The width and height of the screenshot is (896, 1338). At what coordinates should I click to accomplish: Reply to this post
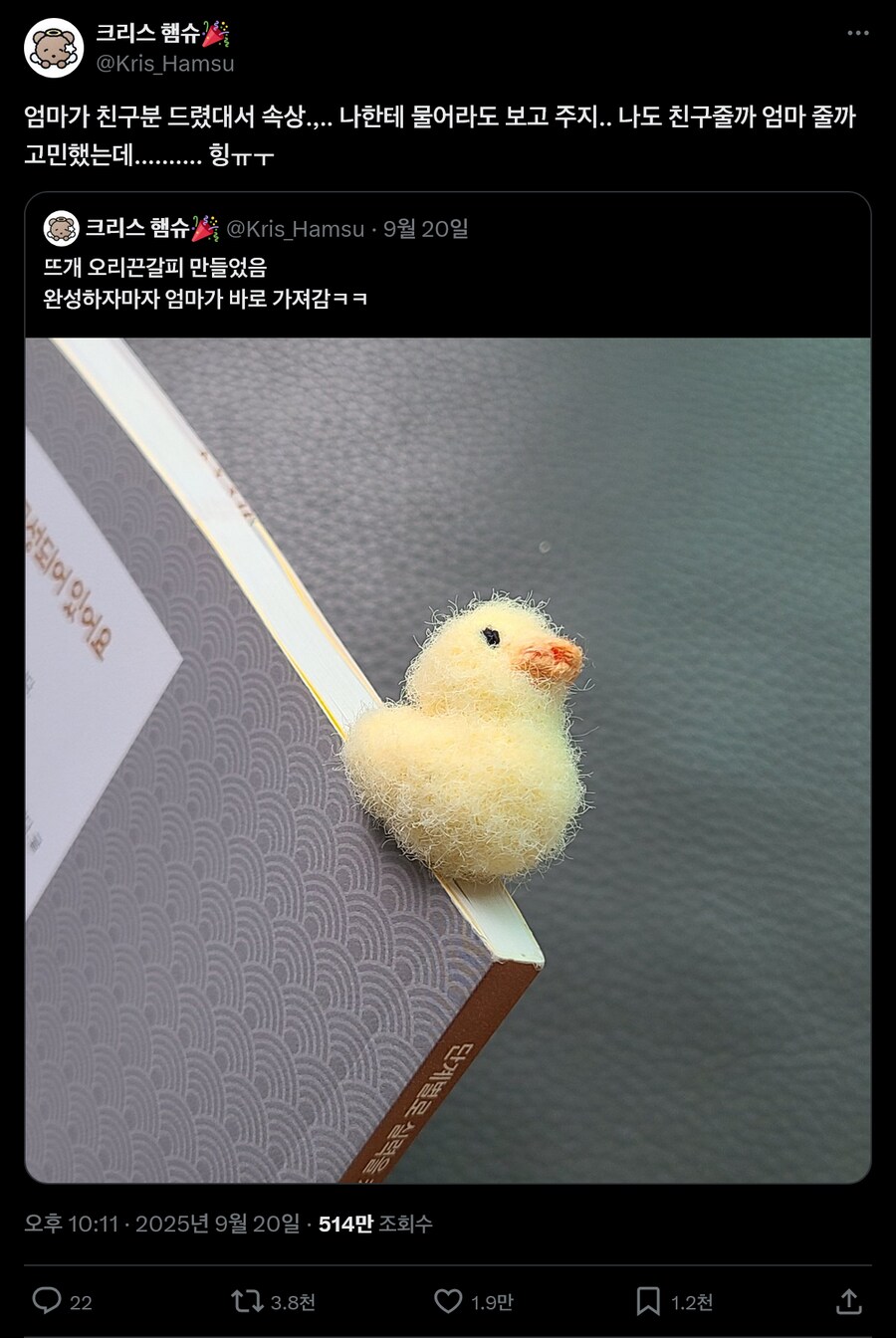tap(48, 1300)
